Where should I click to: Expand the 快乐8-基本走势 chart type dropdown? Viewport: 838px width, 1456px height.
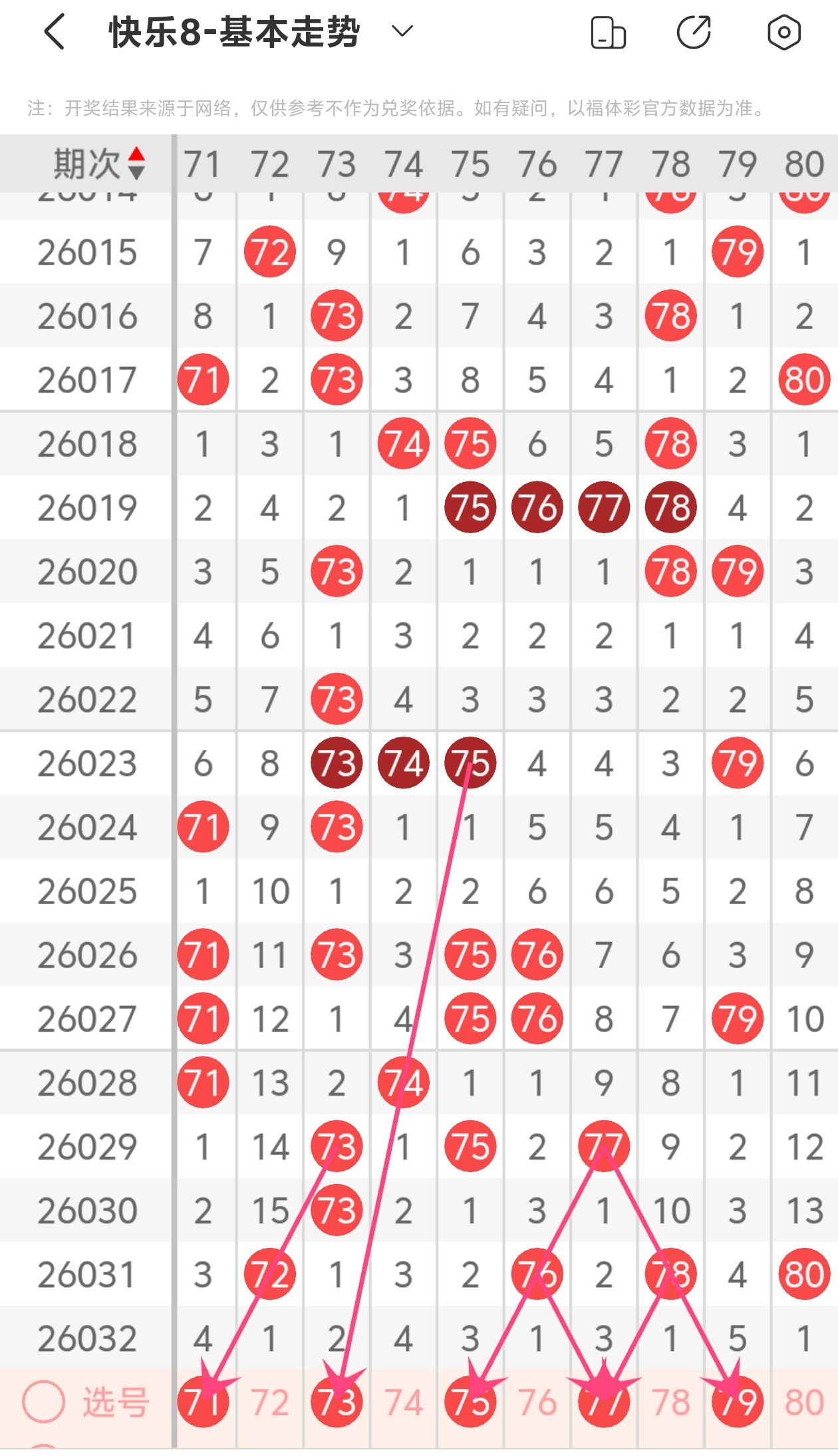(x=402, y=31)
